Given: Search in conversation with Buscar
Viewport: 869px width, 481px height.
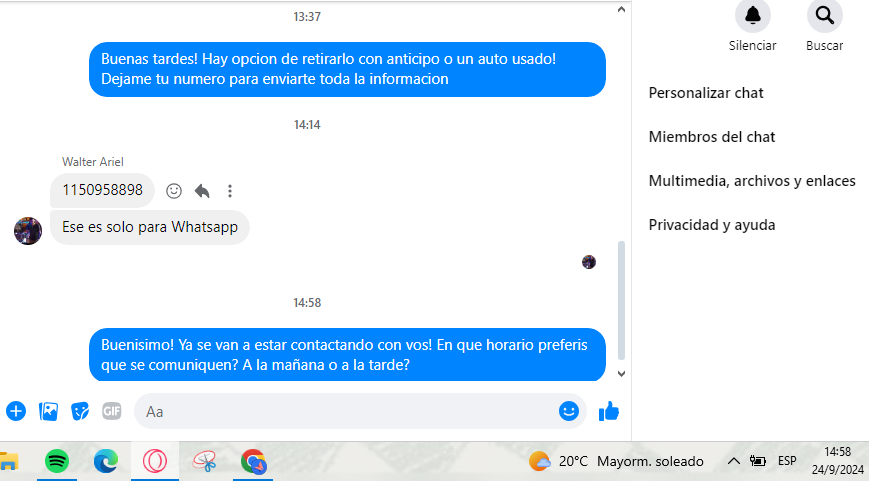Looking at the screenshot, I should coord(824,16).
